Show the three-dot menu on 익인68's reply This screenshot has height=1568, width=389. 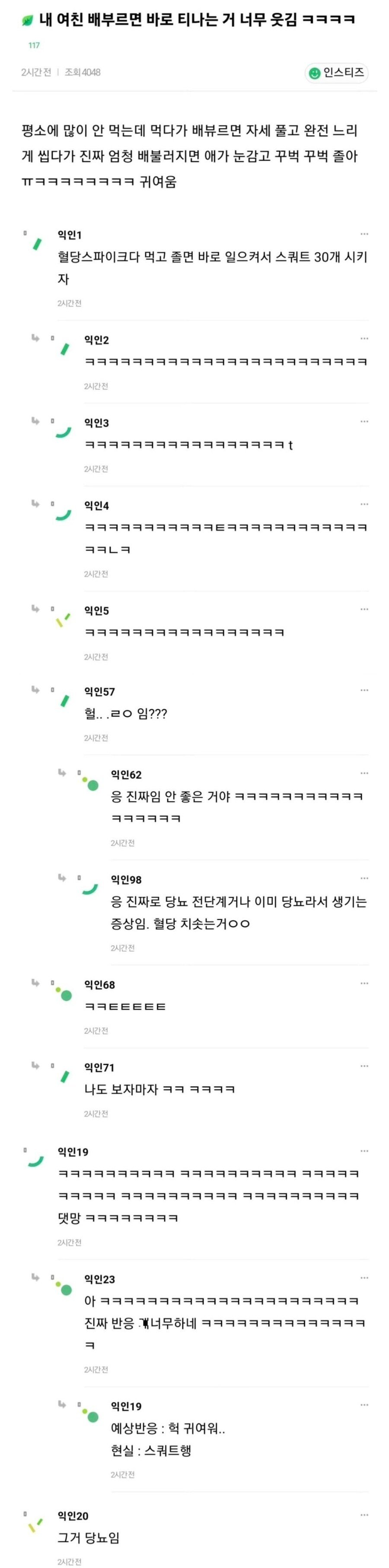364,983
